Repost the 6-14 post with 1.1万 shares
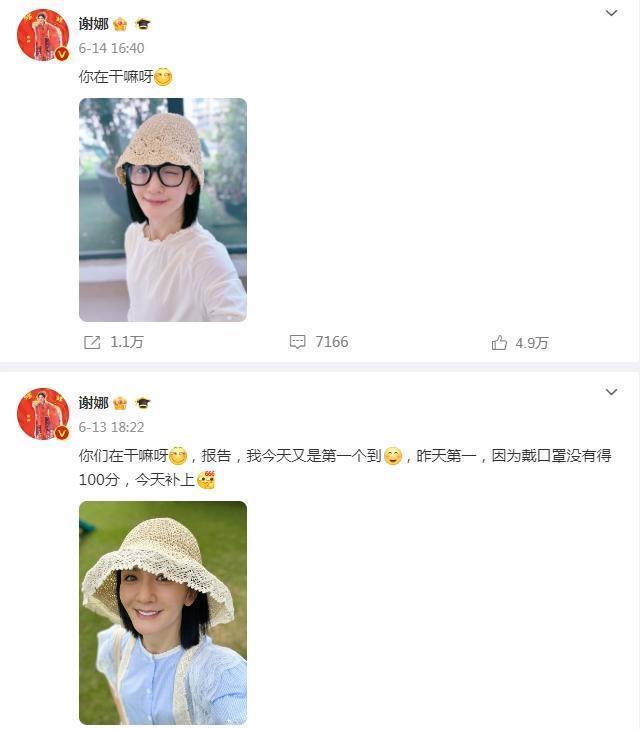Viewport: 640px width, 729px height. pyautogui.click(x=113, y=342)
